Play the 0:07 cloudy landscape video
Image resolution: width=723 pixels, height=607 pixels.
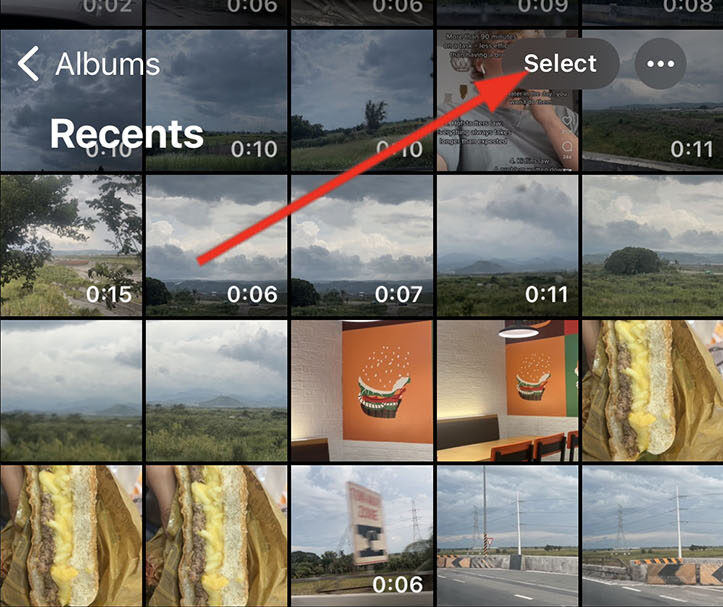pos(361,245)
